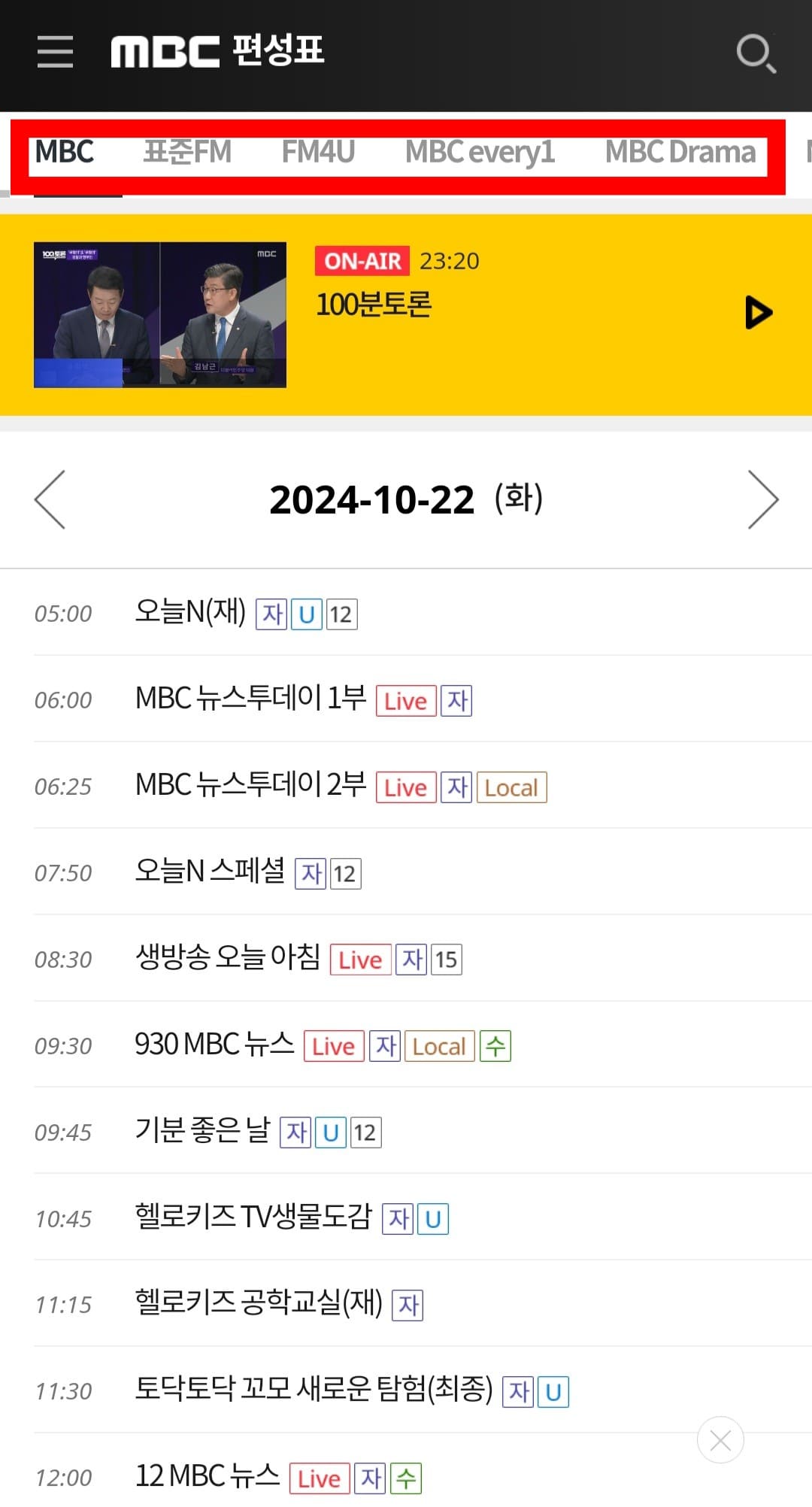Click the 2024-10-22 date label
This screenshot has height=1507, width=812.
[371, 499]
